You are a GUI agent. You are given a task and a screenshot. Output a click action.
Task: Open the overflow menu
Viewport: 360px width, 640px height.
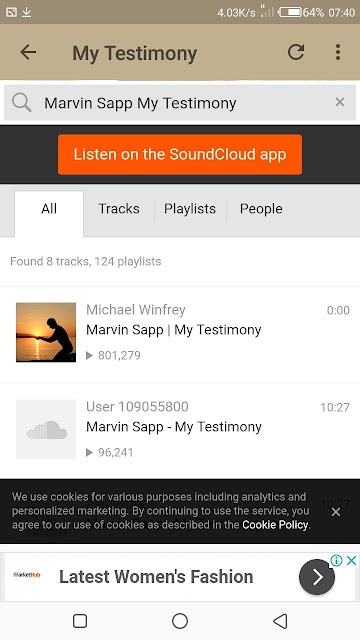tap(338, 52)
